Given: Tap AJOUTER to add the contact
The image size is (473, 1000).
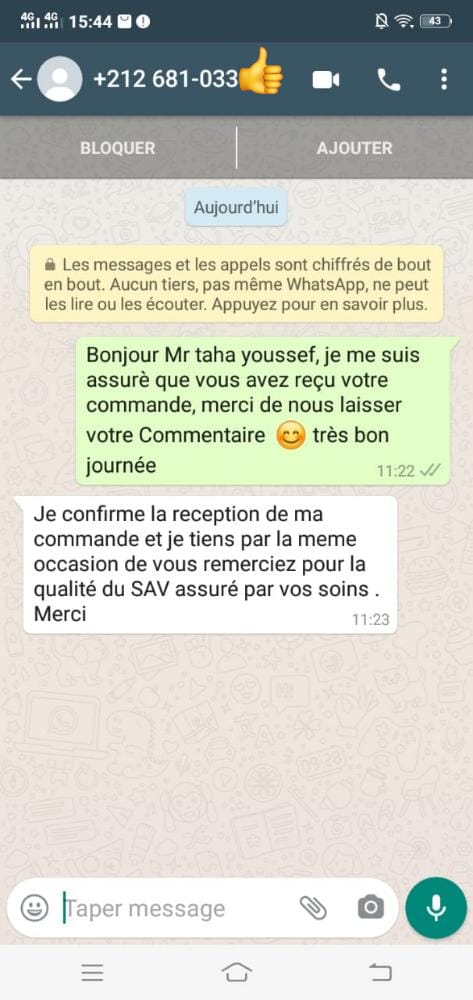Looking at the screenshot, I should coord(354,148).
